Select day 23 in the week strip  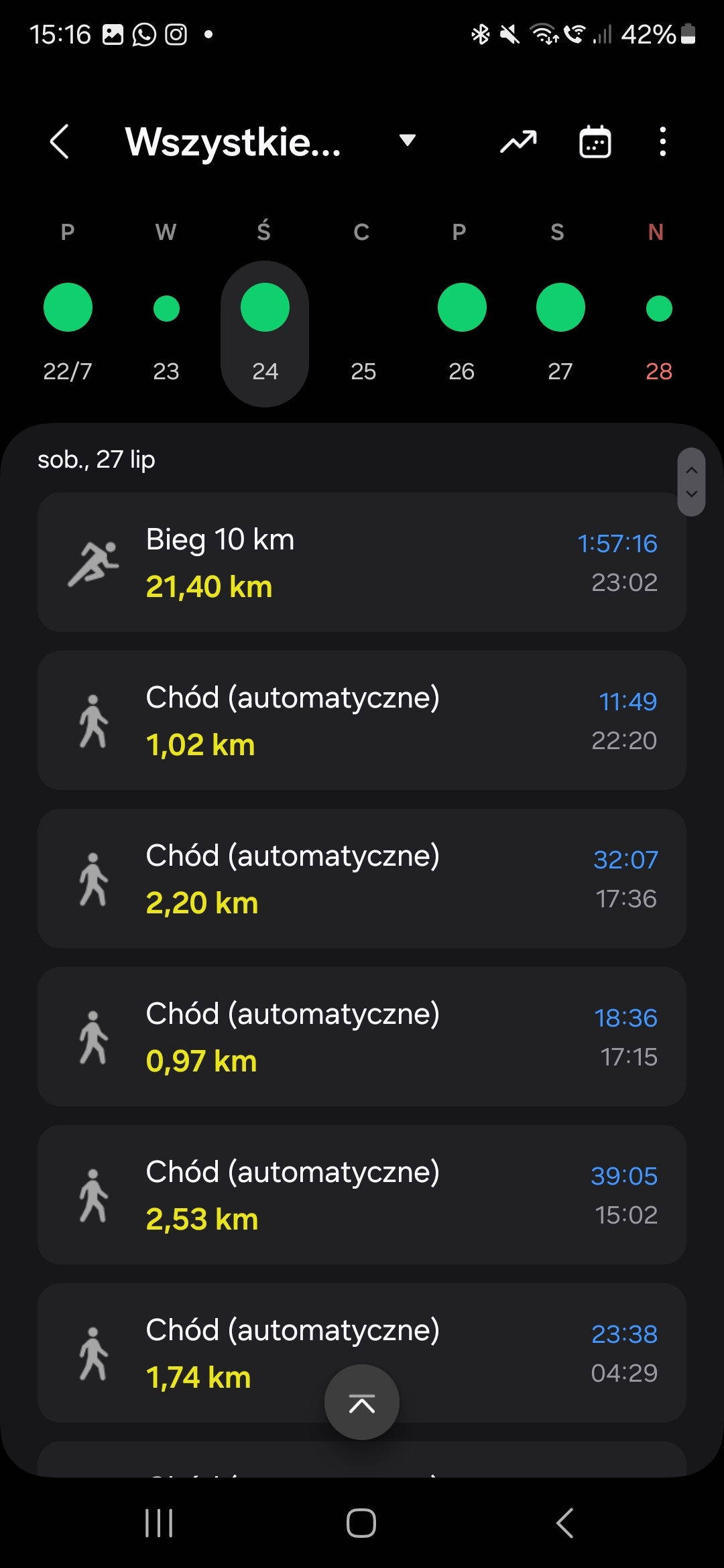pyautogui.click(x=166, y=333)
